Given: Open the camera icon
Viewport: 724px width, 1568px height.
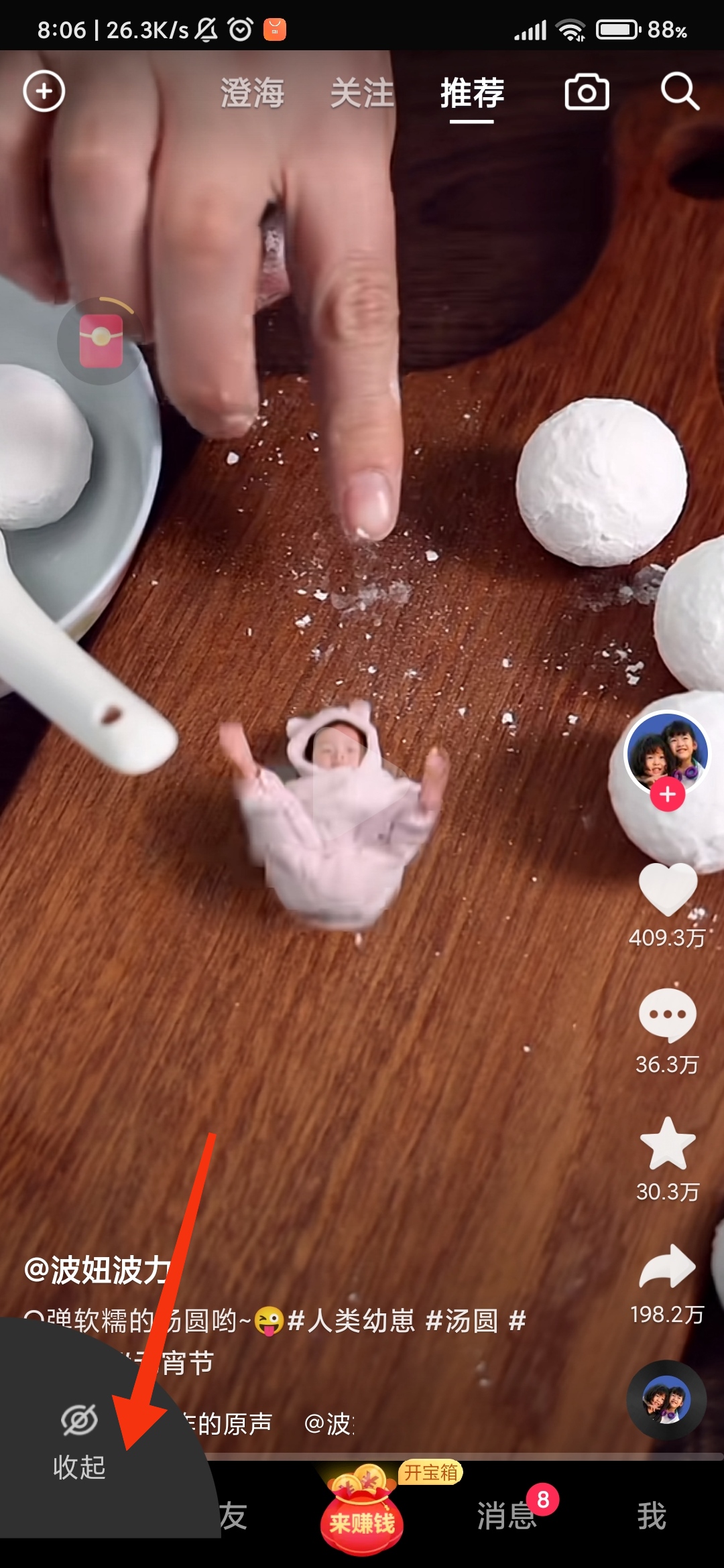Looking at the screenshot, I should coord(587,92).
